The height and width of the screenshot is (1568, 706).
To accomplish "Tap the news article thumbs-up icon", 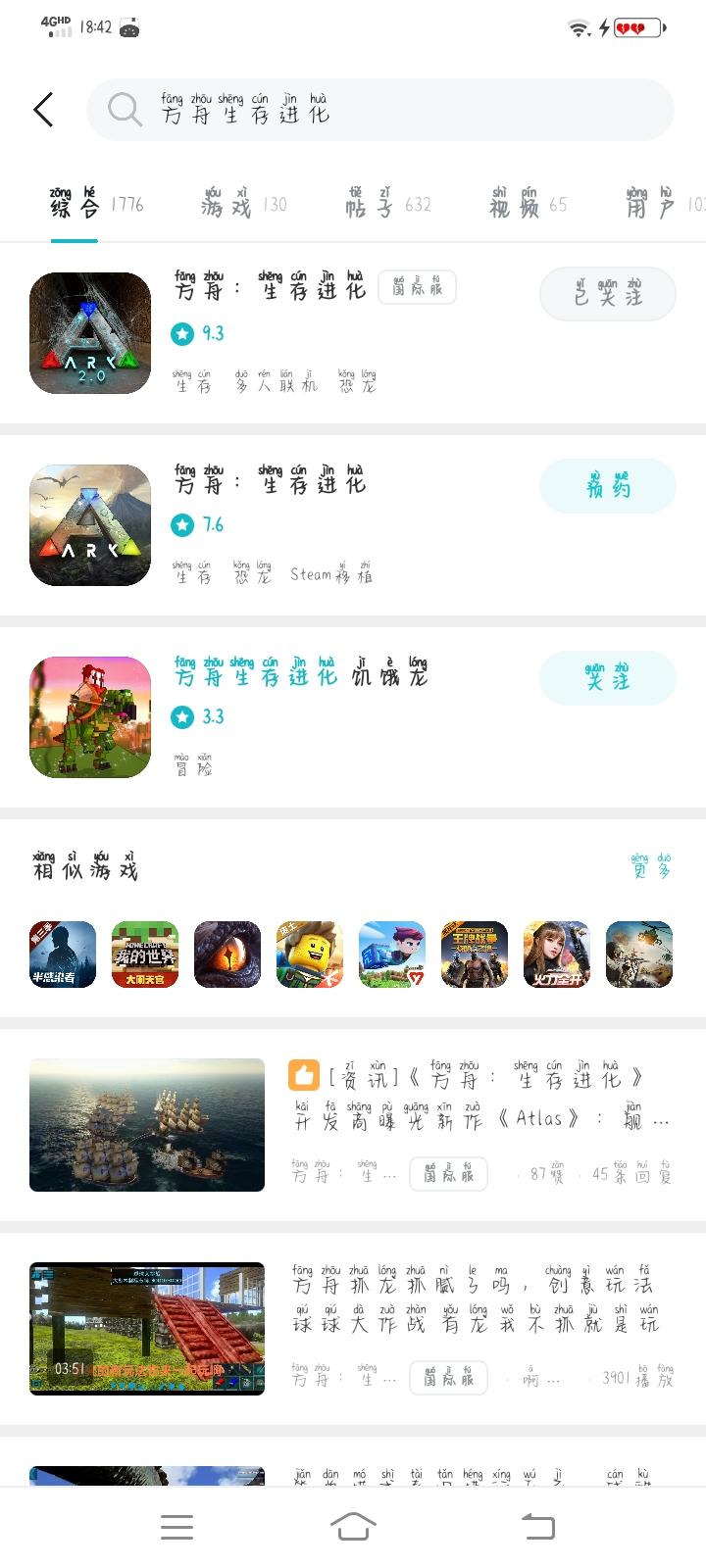I will click(303, 1074).
